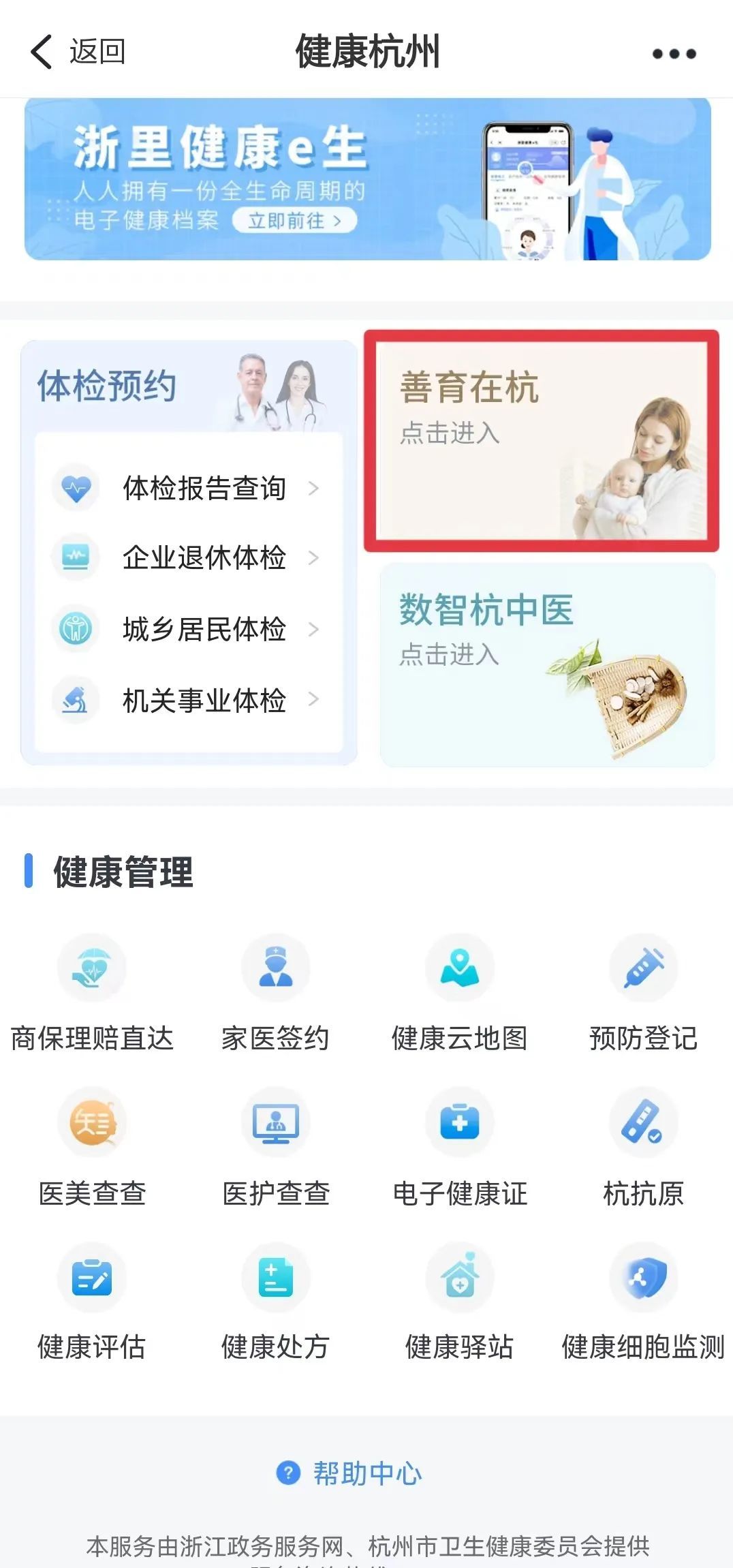The width and height of the screenshot is (733, 1568).
Task: Visit the 帮助中心 link
Action: (x=350, y=1473)
